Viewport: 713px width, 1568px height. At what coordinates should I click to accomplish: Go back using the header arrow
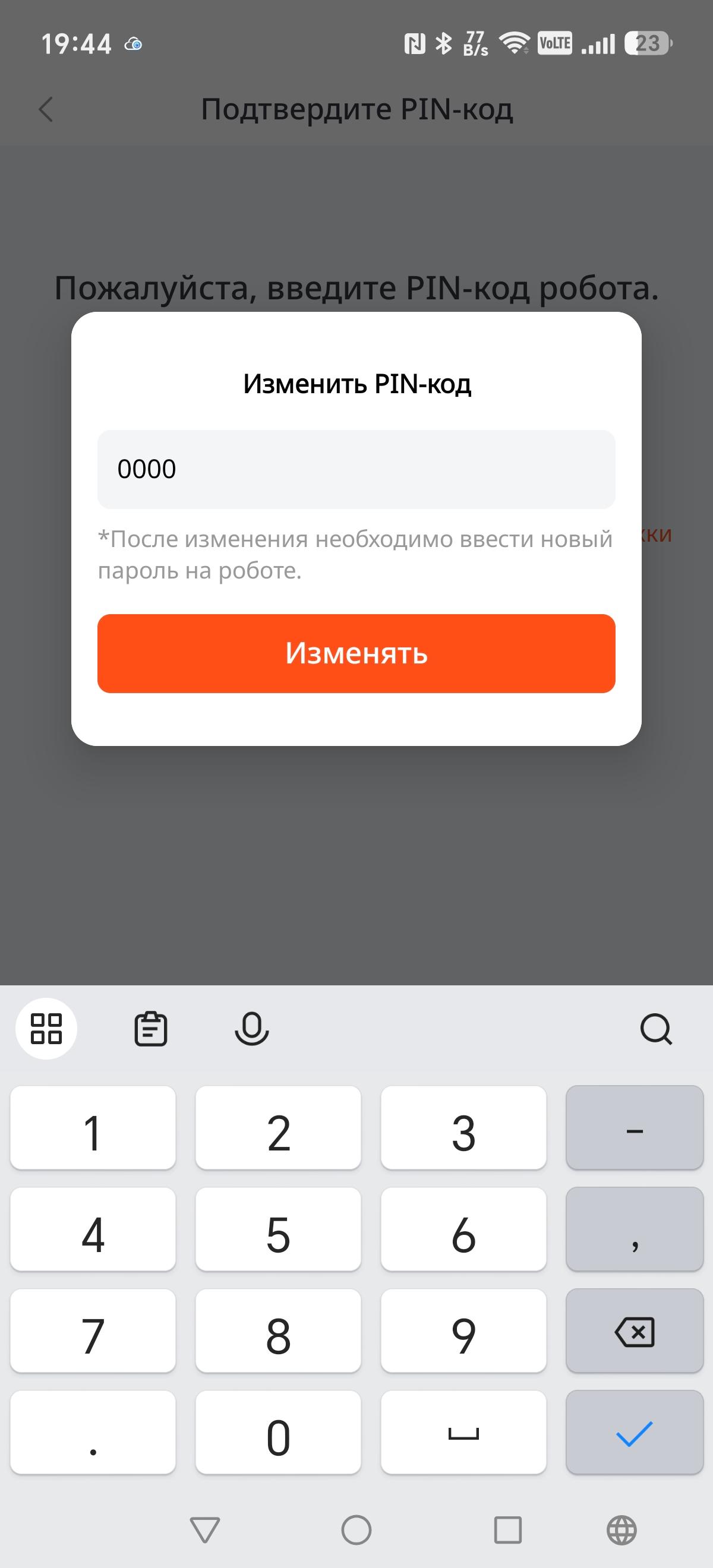click(x=46, y=109)
